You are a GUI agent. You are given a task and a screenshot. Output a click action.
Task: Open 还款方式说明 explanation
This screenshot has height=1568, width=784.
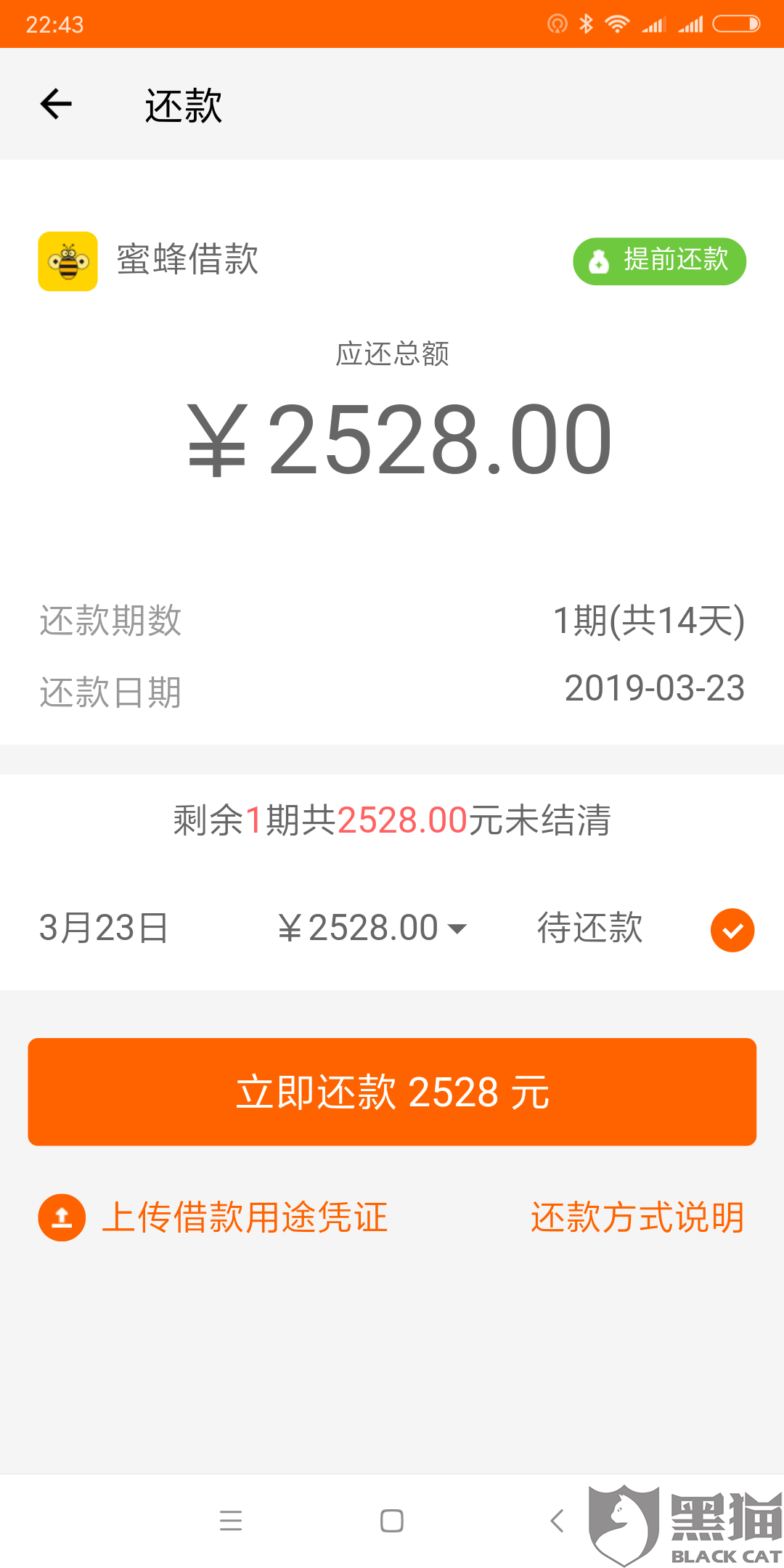point(637,1217)
